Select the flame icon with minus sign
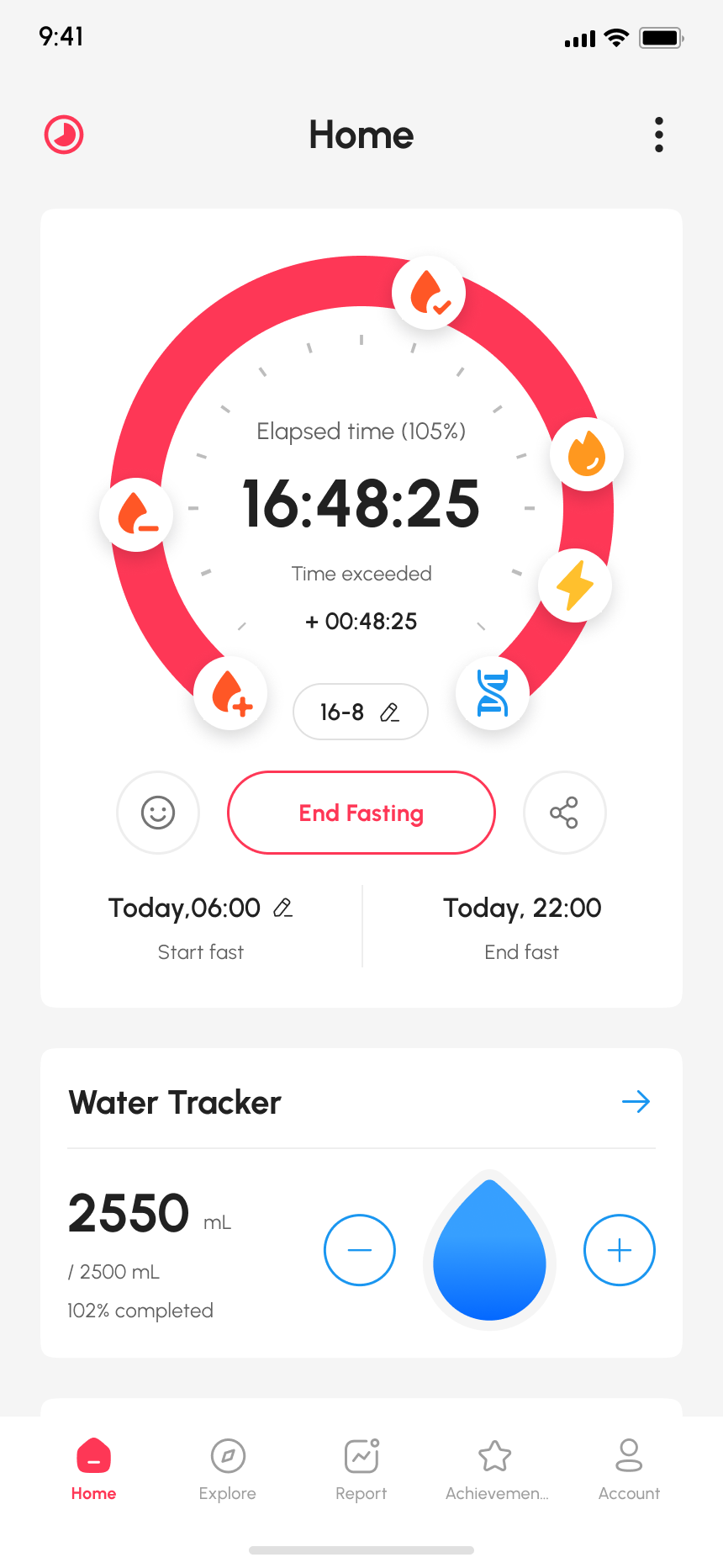 (x=136, y=514)
